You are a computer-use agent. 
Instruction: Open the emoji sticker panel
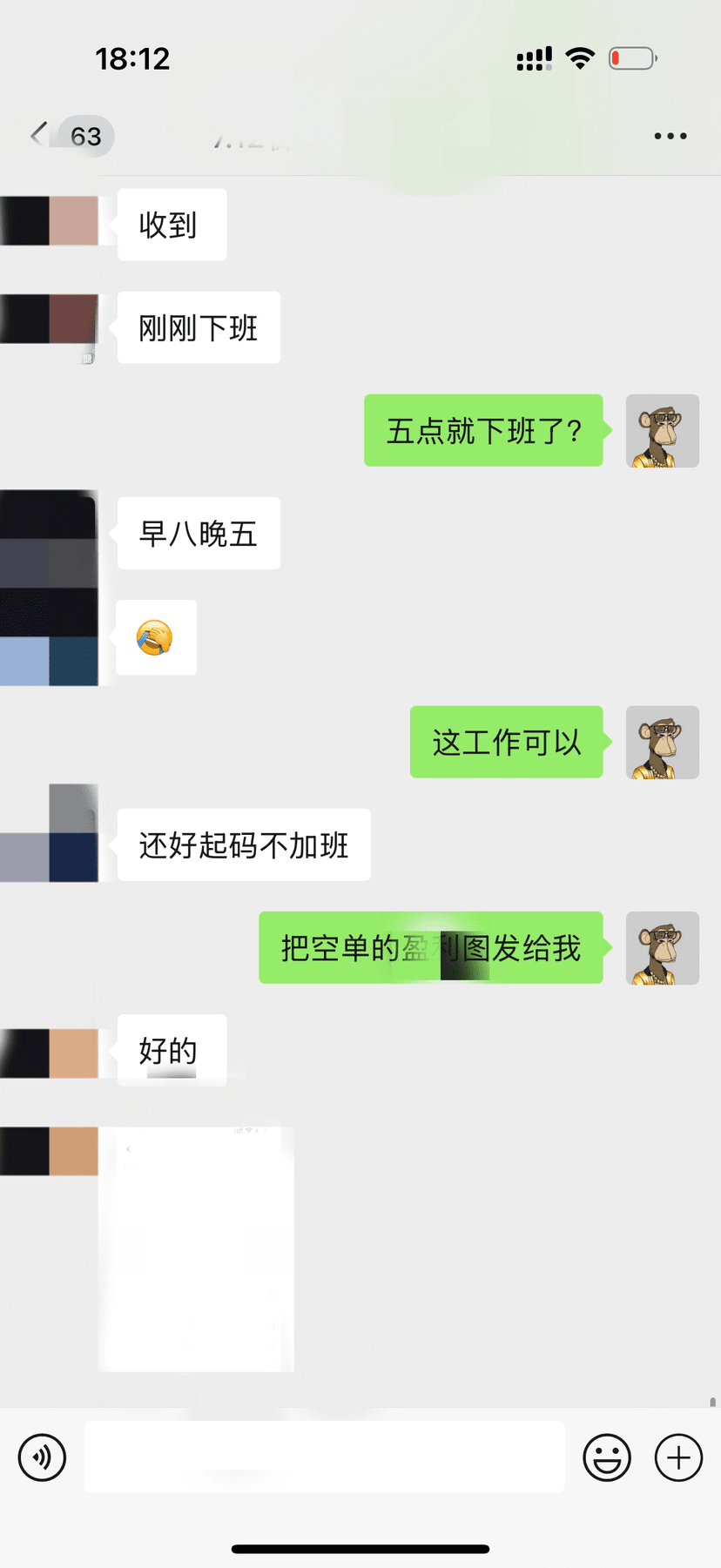point(606,1457)
